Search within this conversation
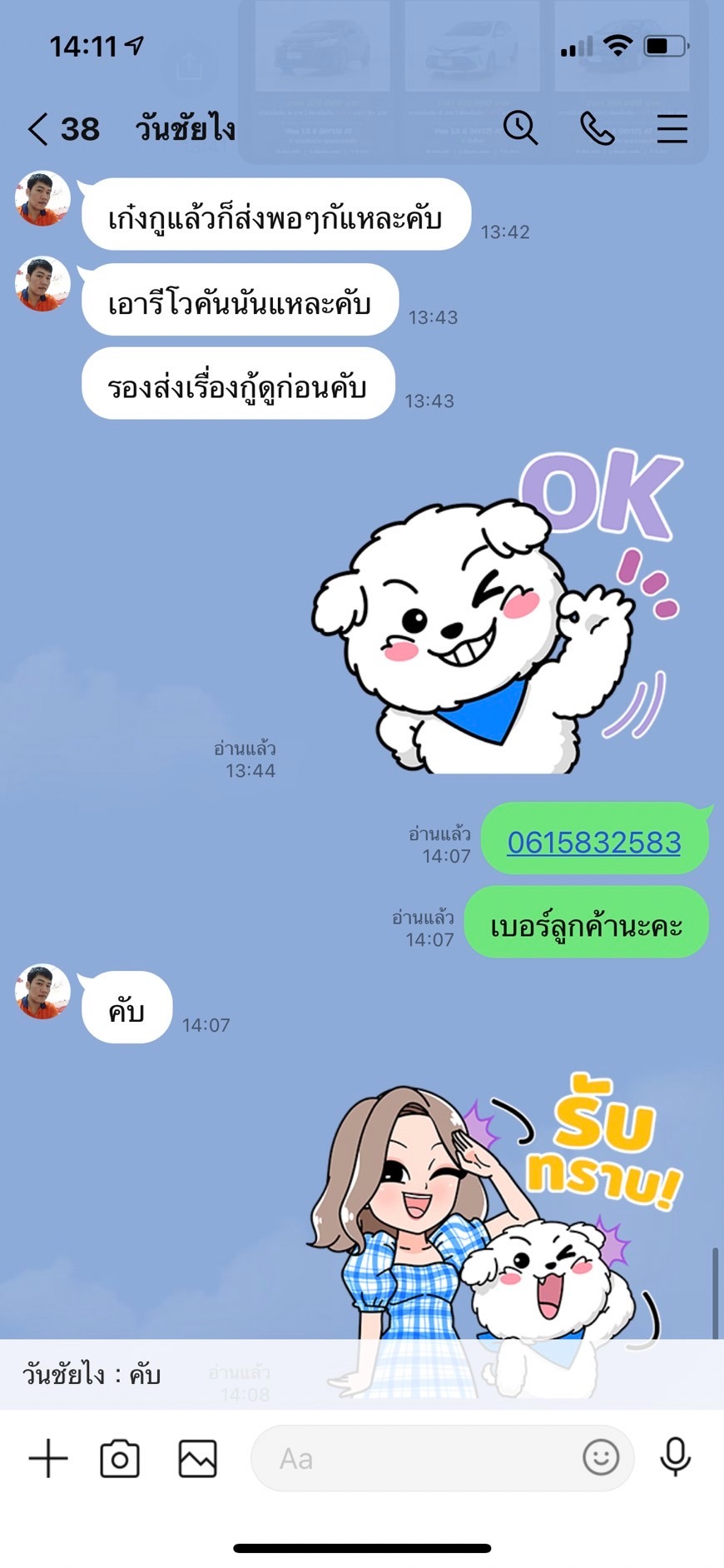 click(521, 128)
